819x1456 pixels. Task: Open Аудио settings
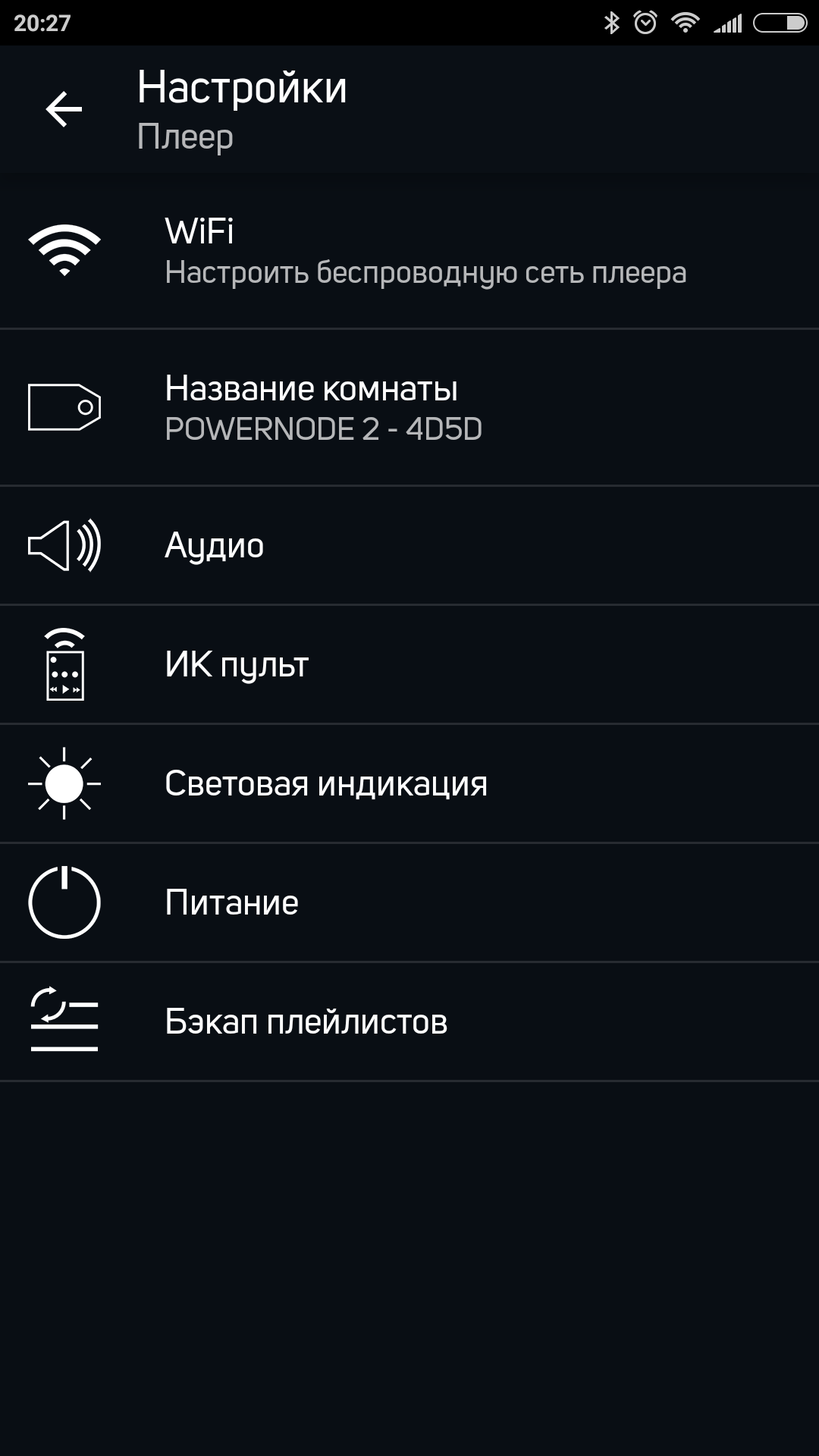[x=409, y=546]
